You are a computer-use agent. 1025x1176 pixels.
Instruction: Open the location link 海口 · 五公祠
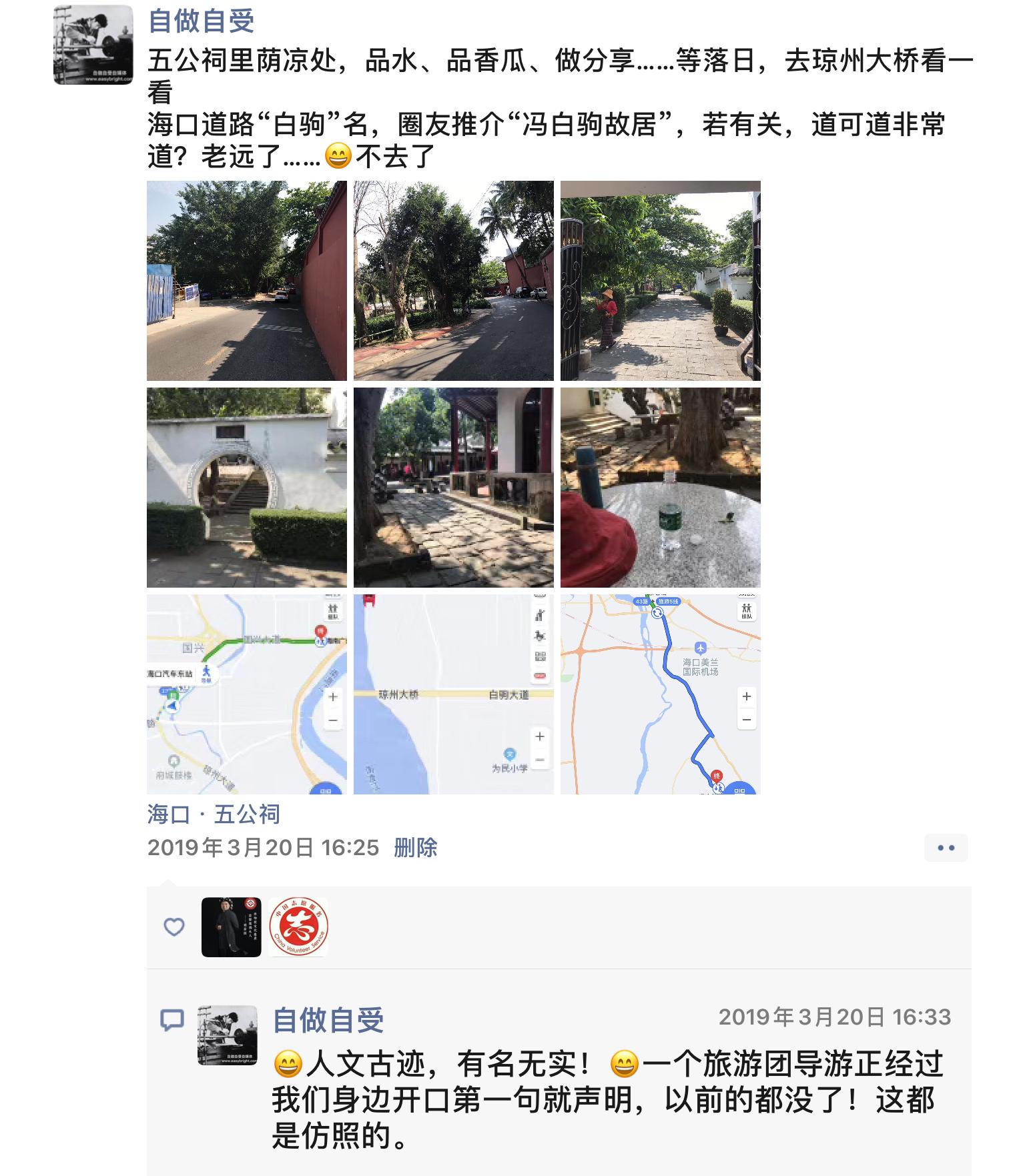pyautogui.click(x=214, y=814)
